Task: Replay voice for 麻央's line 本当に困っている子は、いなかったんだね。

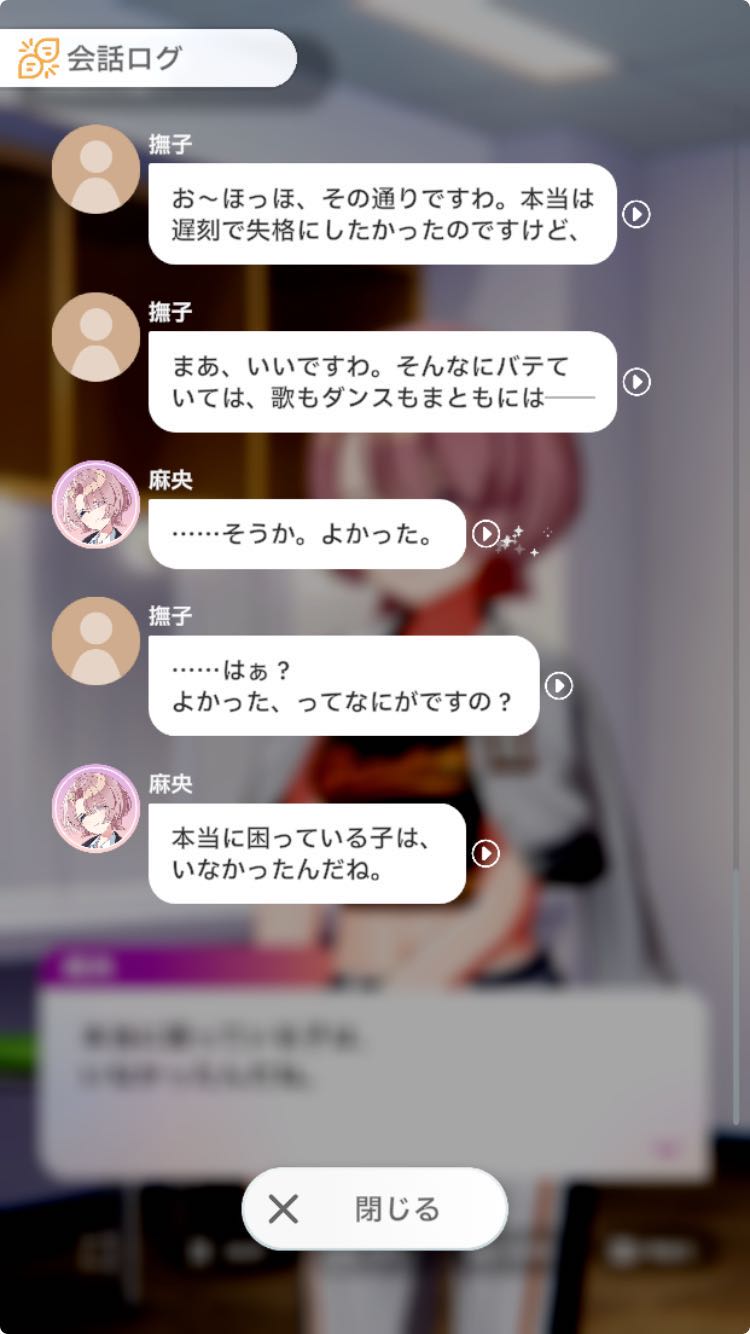Action: (x=485, y=853)
